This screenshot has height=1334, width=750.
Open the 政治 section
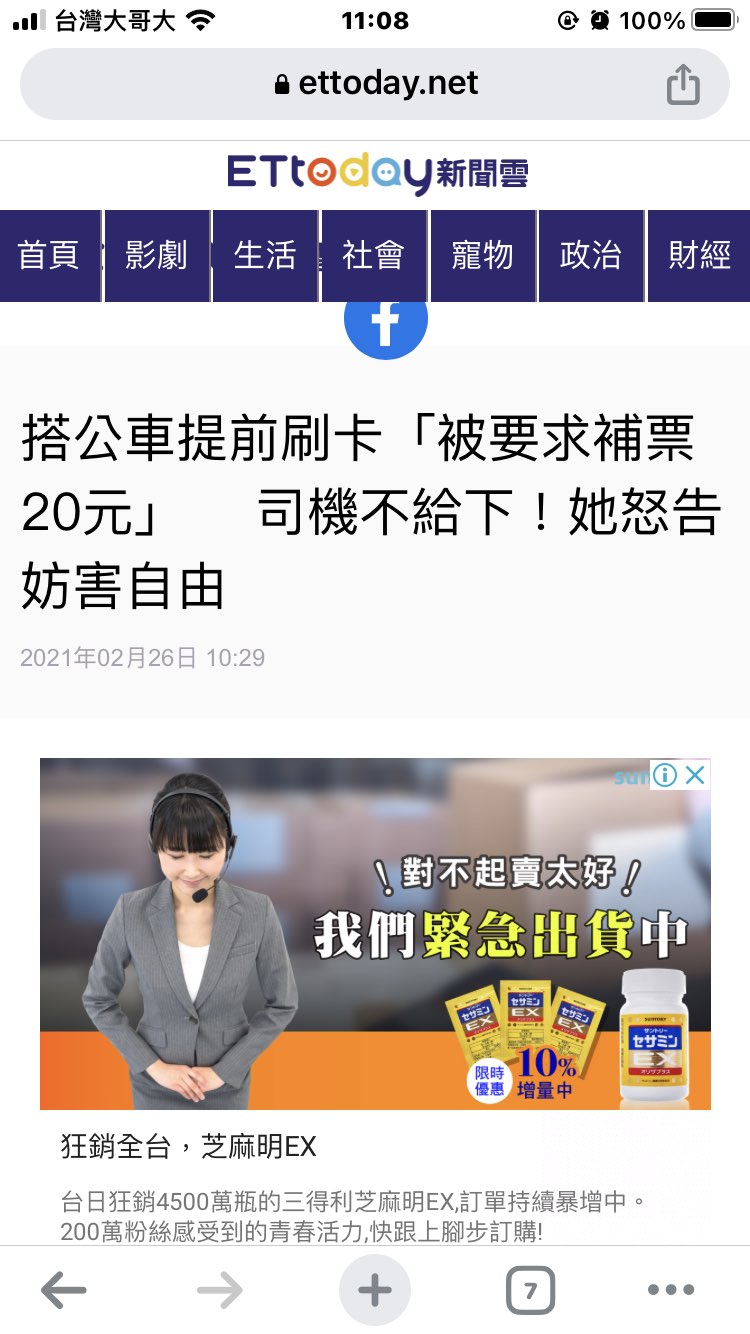coord(591,256)
